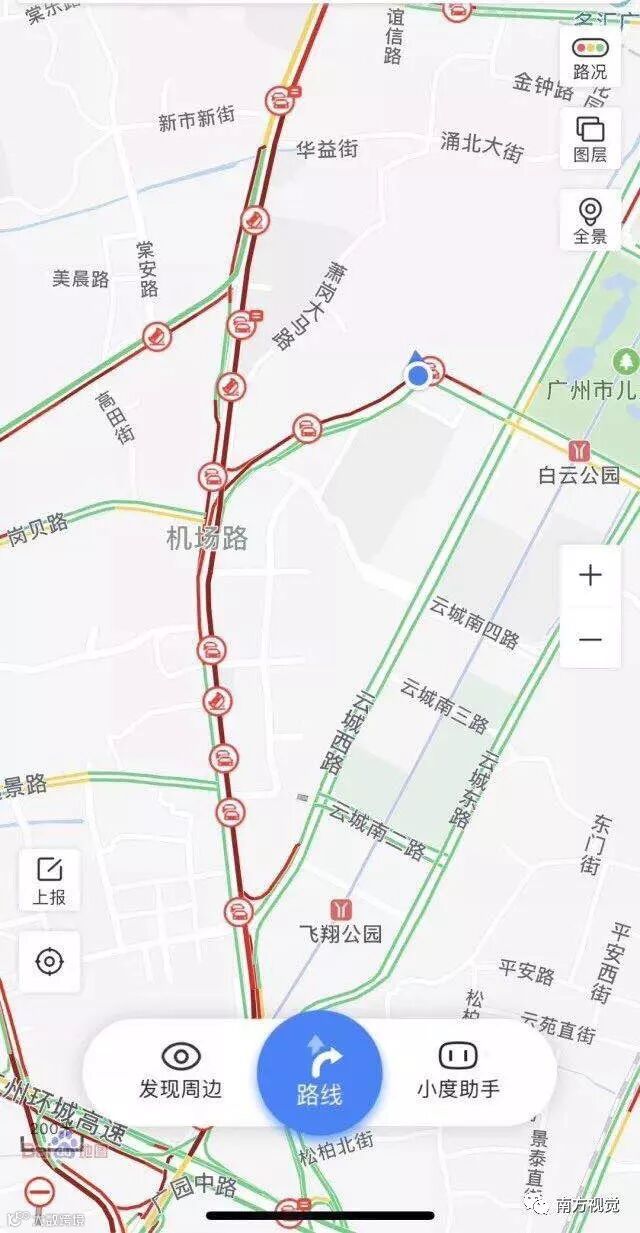Open the 图层 map layers menu
The height and width of the screenshot is (1233, 640).
click(590, 138)
